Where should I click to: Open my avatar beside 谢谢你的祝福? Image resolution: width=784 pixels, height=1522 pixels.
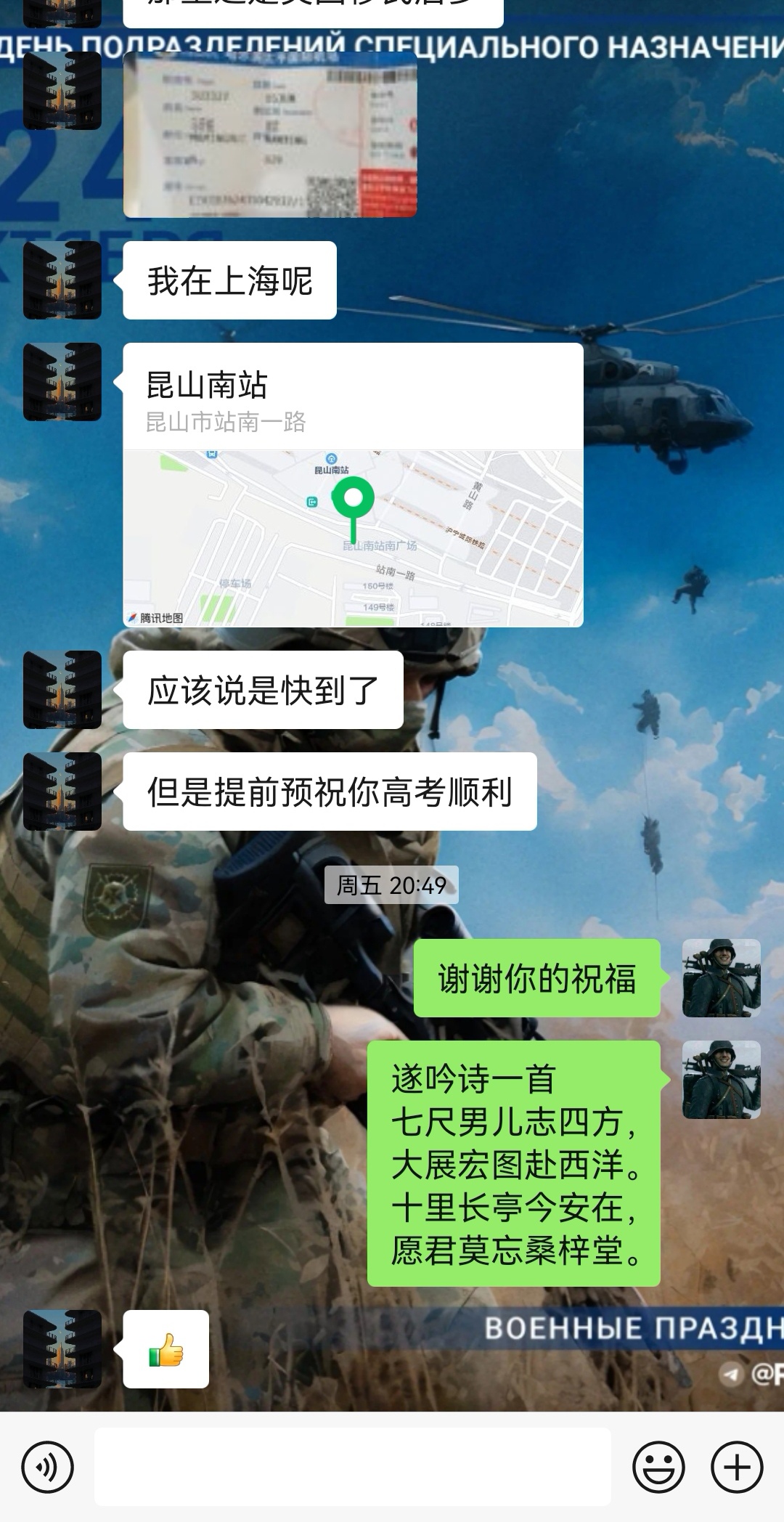[722, 977]
